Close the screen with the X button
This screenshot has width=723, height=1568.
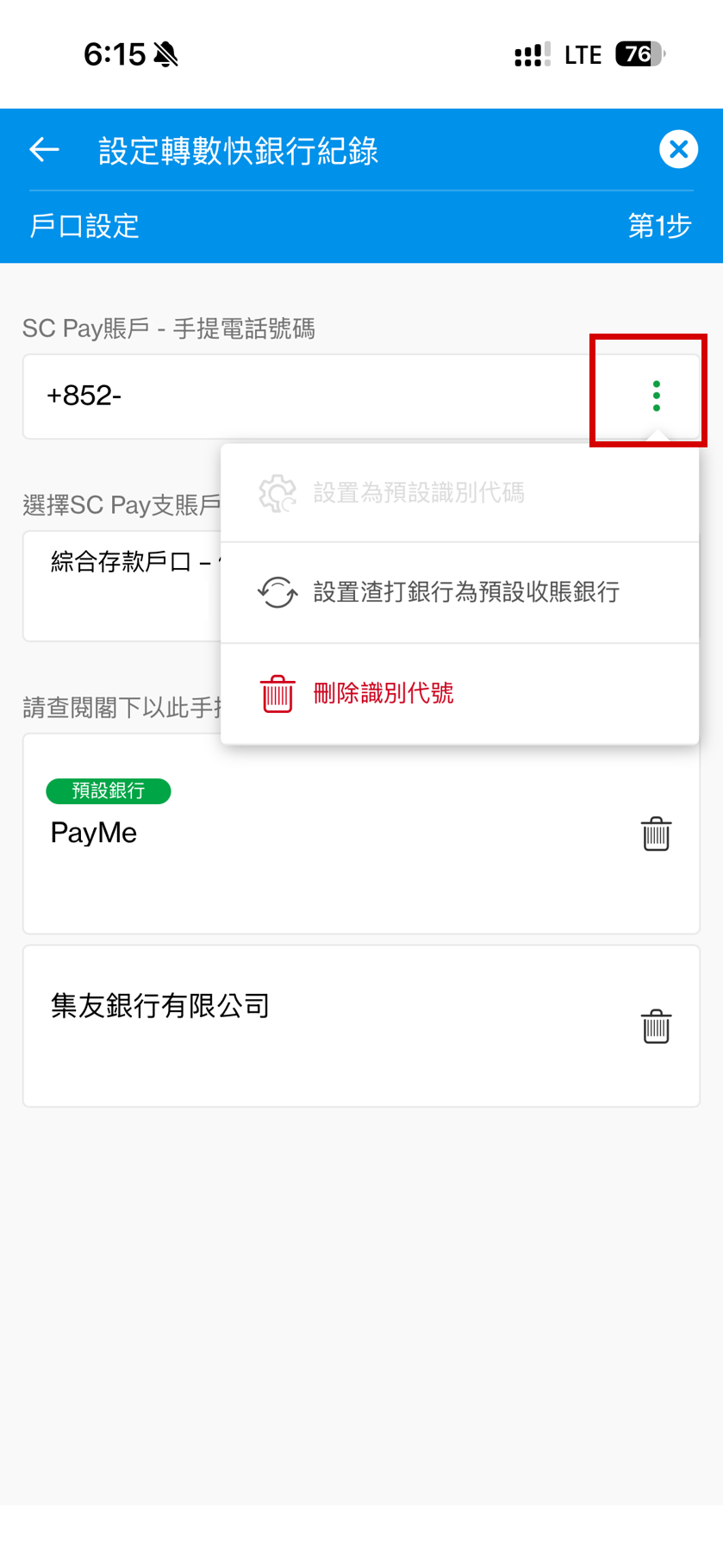pos(679,148)
